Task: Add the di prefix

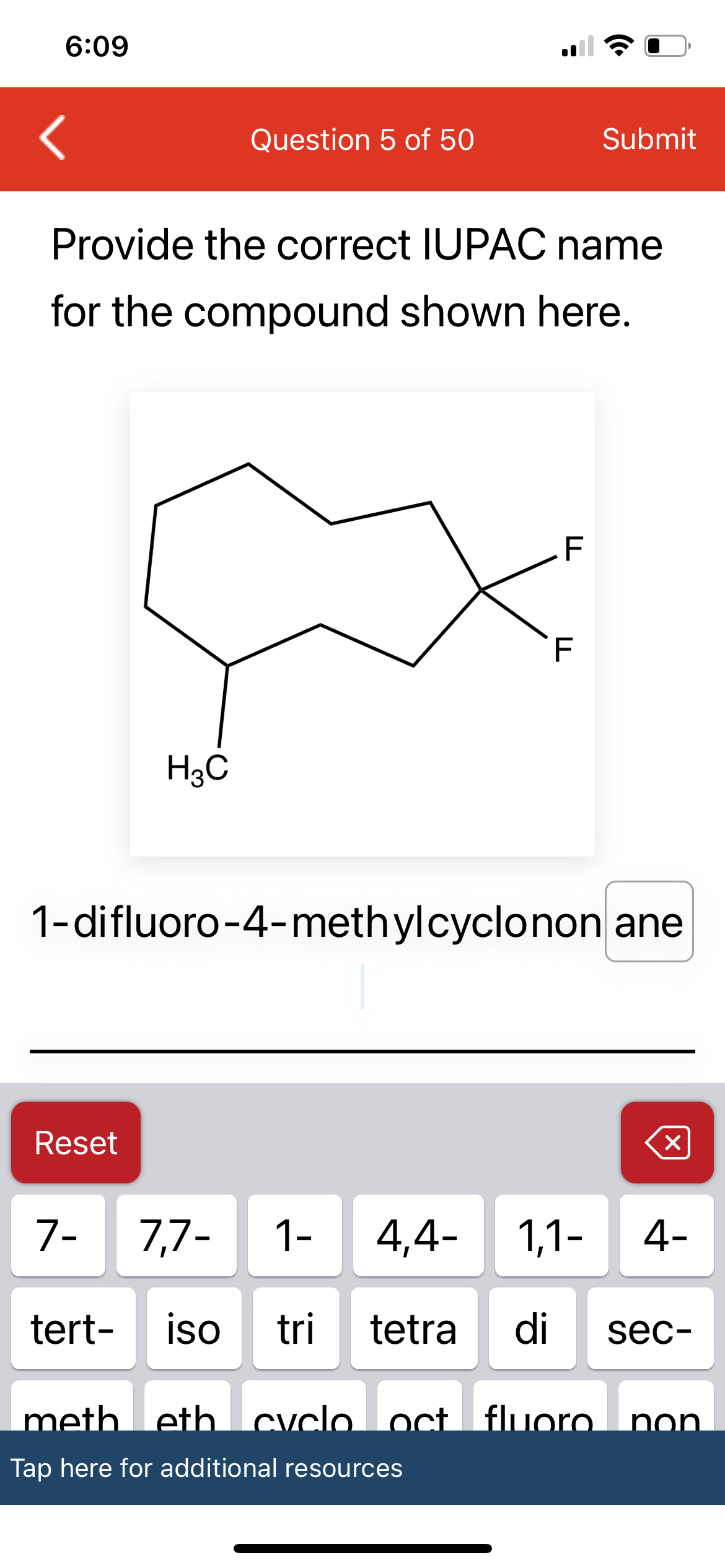Action: [x=532, y=1328]
